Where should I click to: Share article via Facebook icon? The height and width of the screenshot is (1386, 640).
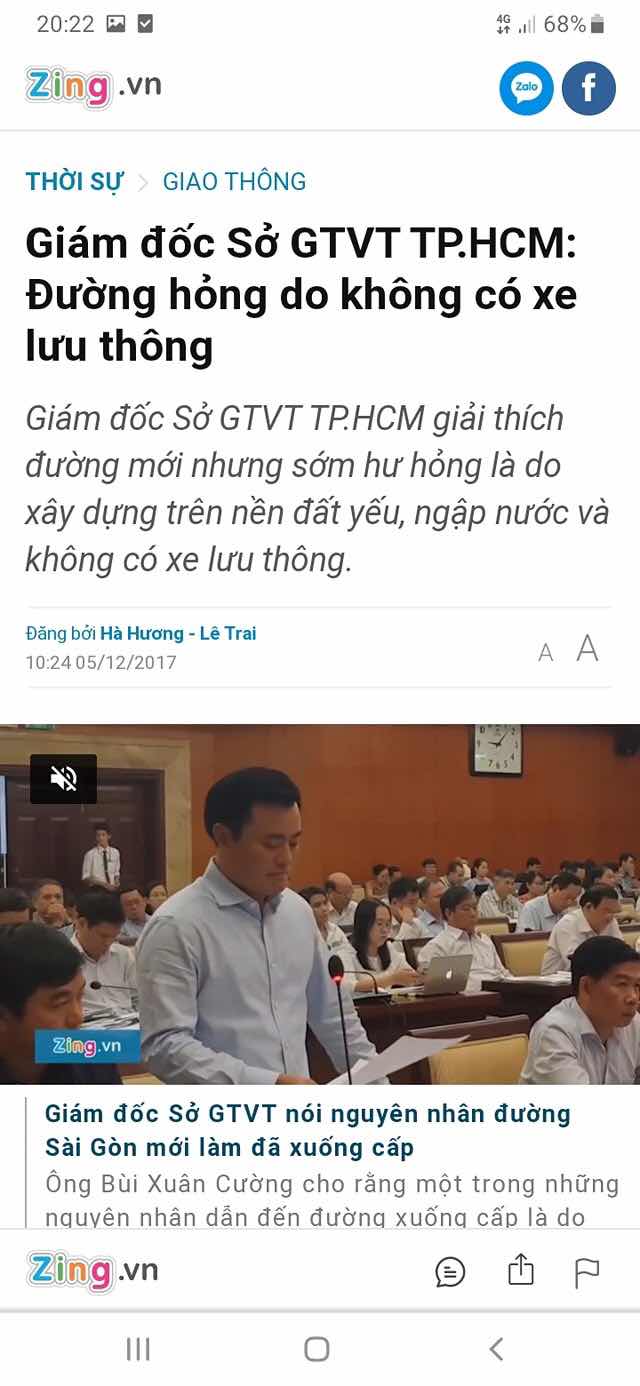point(588,89)
